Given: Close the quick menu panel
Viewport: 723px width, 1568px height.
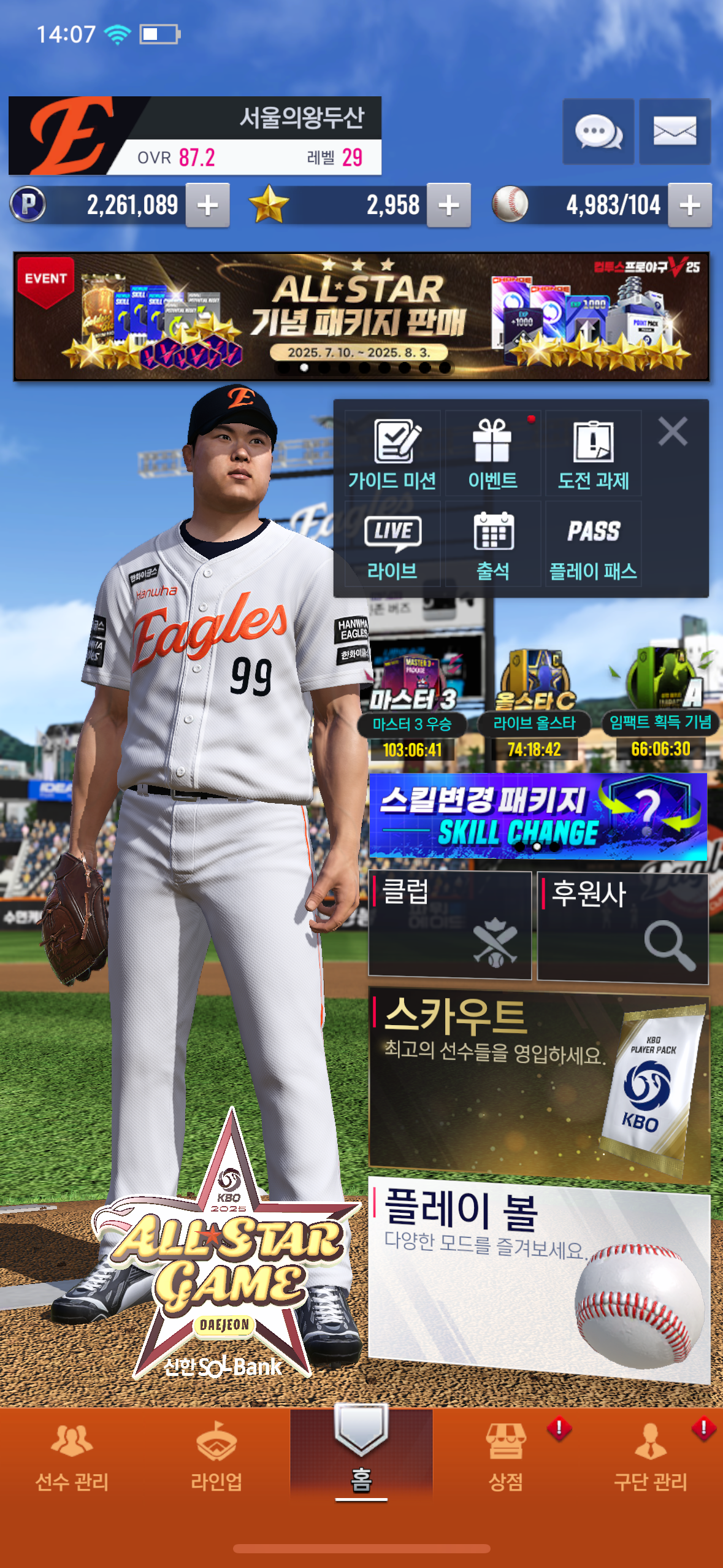Looking at the screenshot, I should pos(673,431).
